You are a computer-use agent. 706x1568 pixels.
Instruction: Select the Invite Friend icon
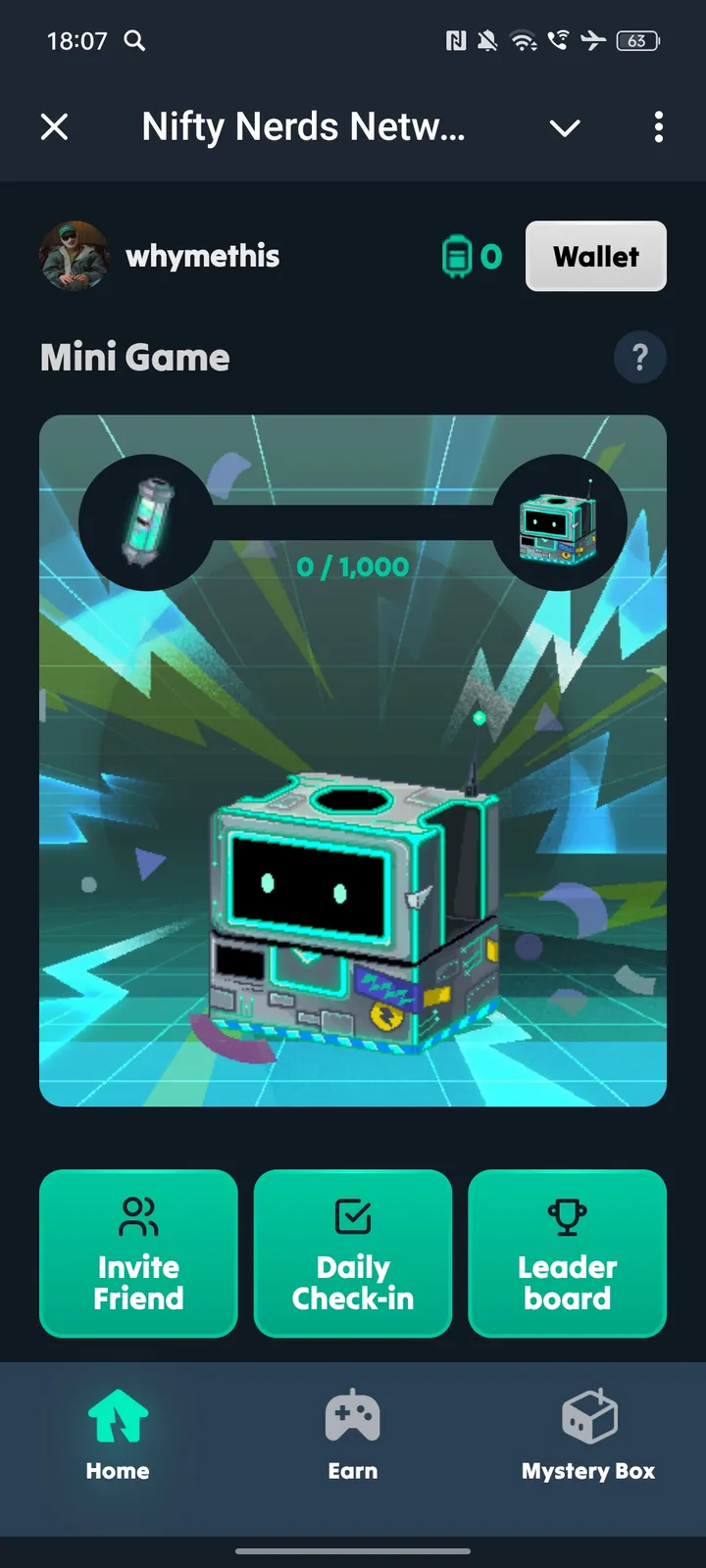click(x=137, y=1215)
